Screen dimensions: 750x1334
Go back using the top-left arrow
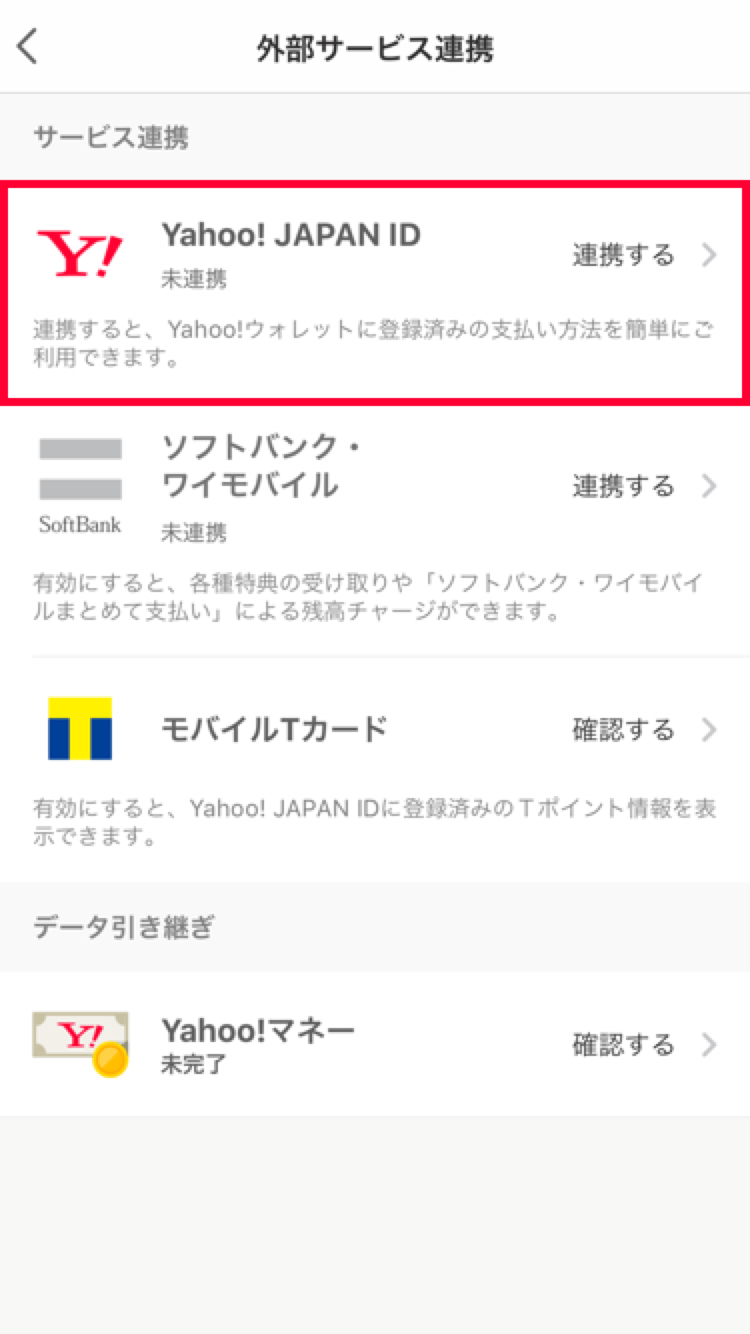29,47
